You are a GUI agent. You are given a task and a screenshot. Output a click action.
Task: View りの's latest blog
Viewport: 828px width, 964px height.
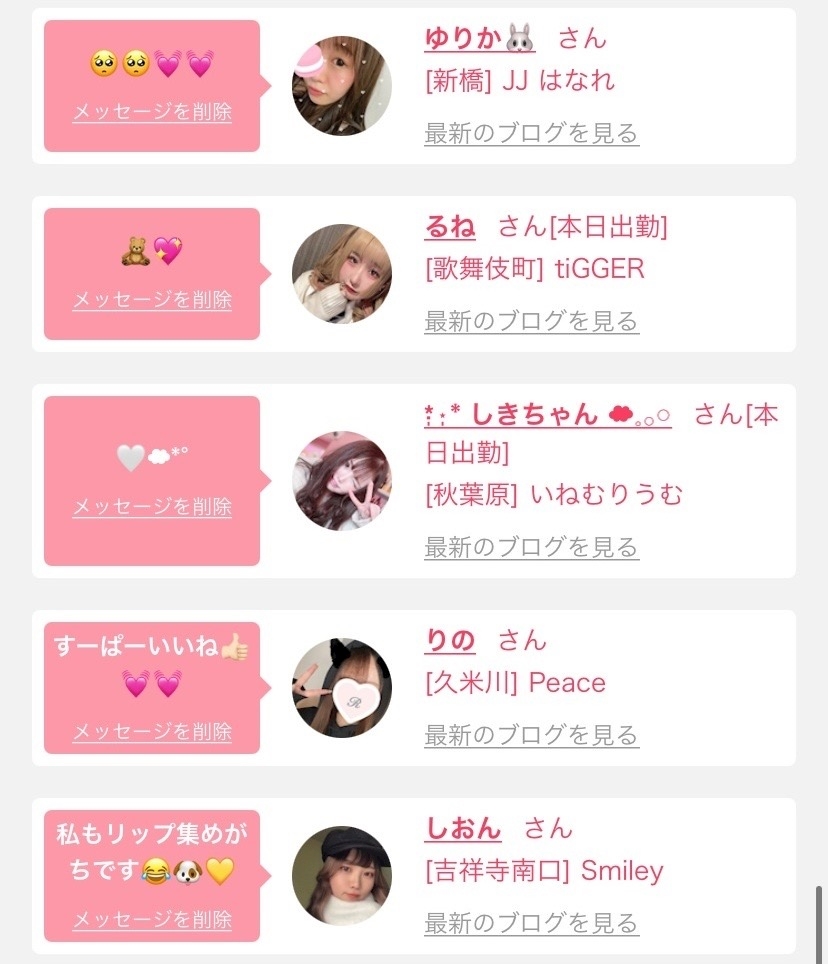tap(531, 735)
